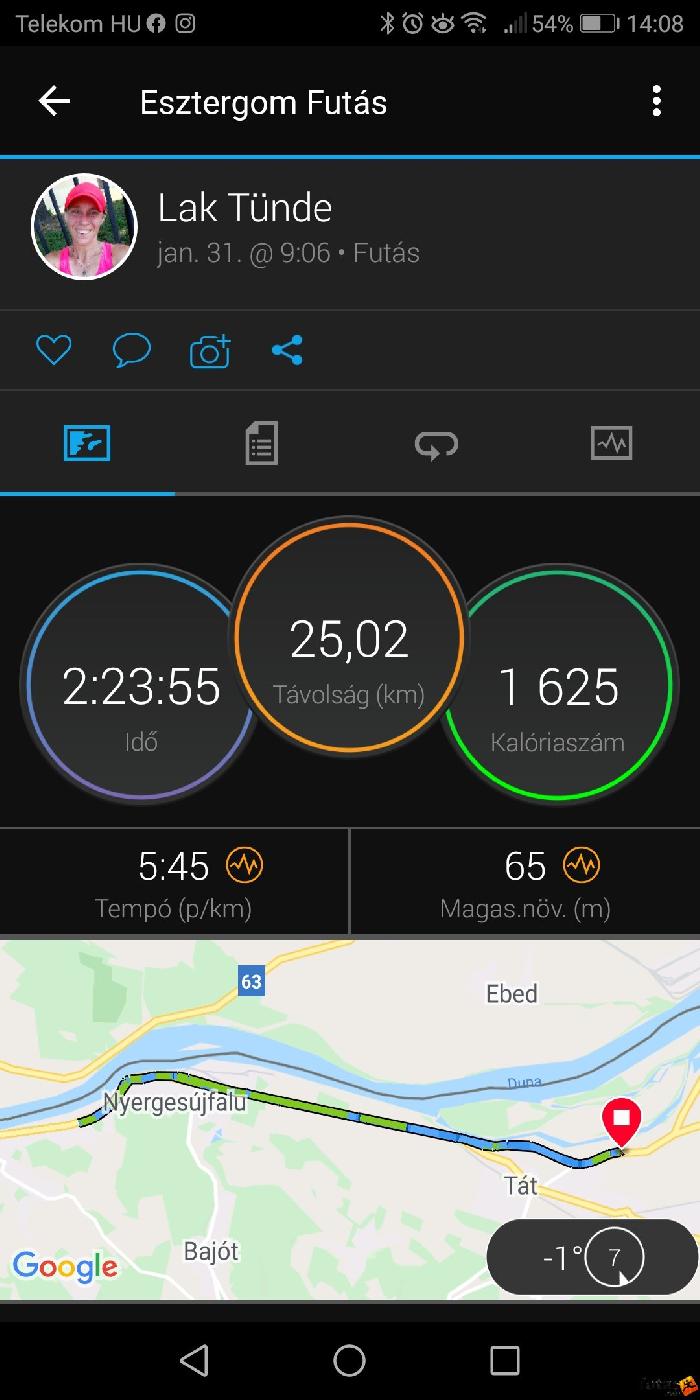Switch to the charts tab
The width and height of the screenshot is (700, 1400).
point(611,443)
